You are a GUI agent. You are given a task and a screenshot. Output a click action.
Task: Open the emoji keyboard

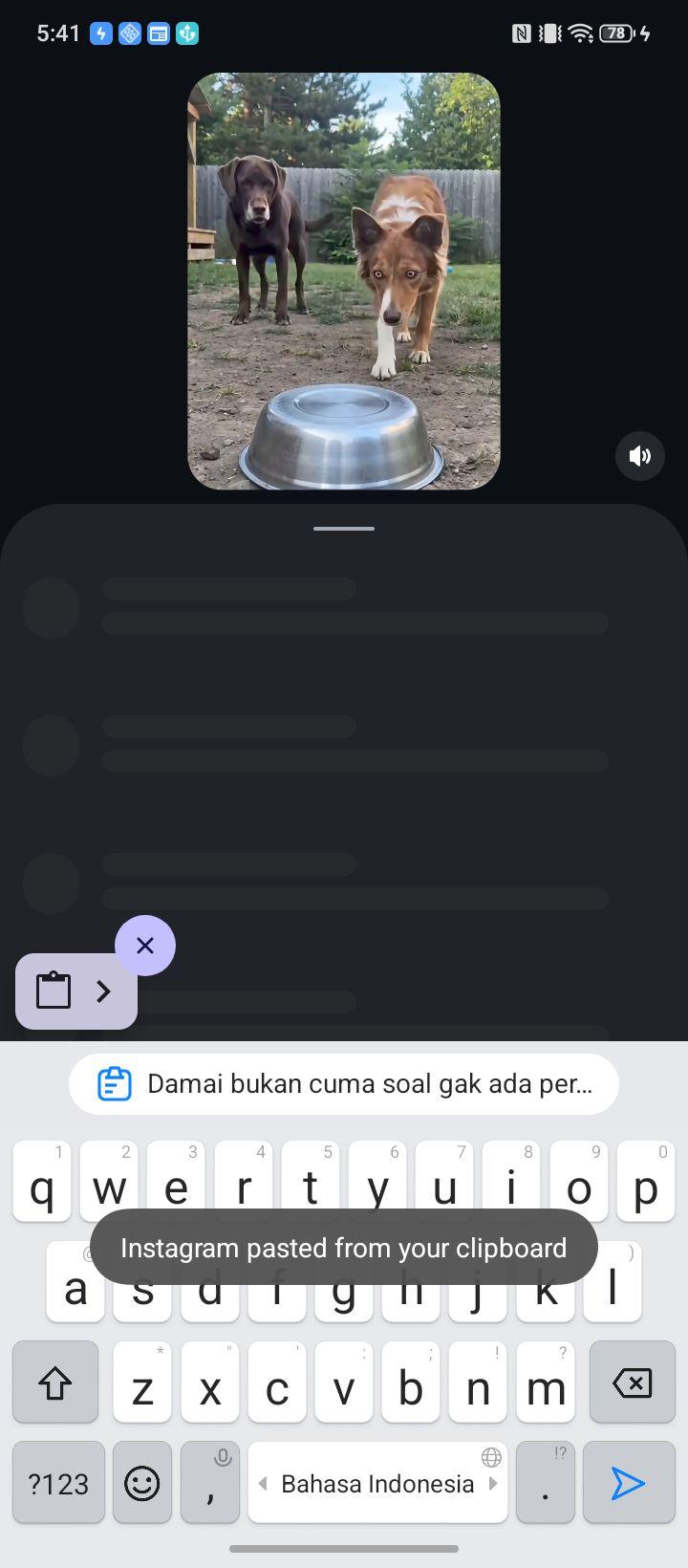142,1483
